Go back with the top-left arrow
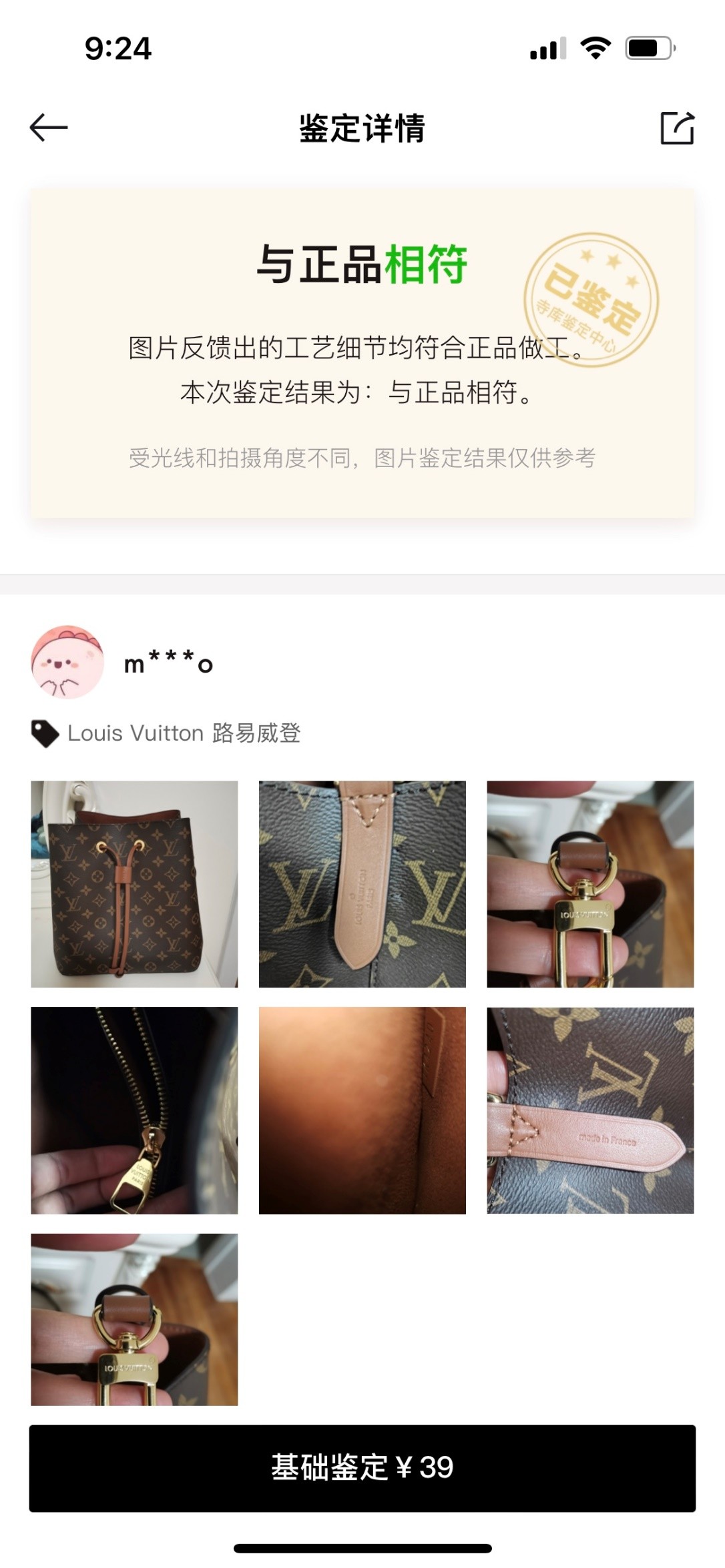 [x=49, y=127]
